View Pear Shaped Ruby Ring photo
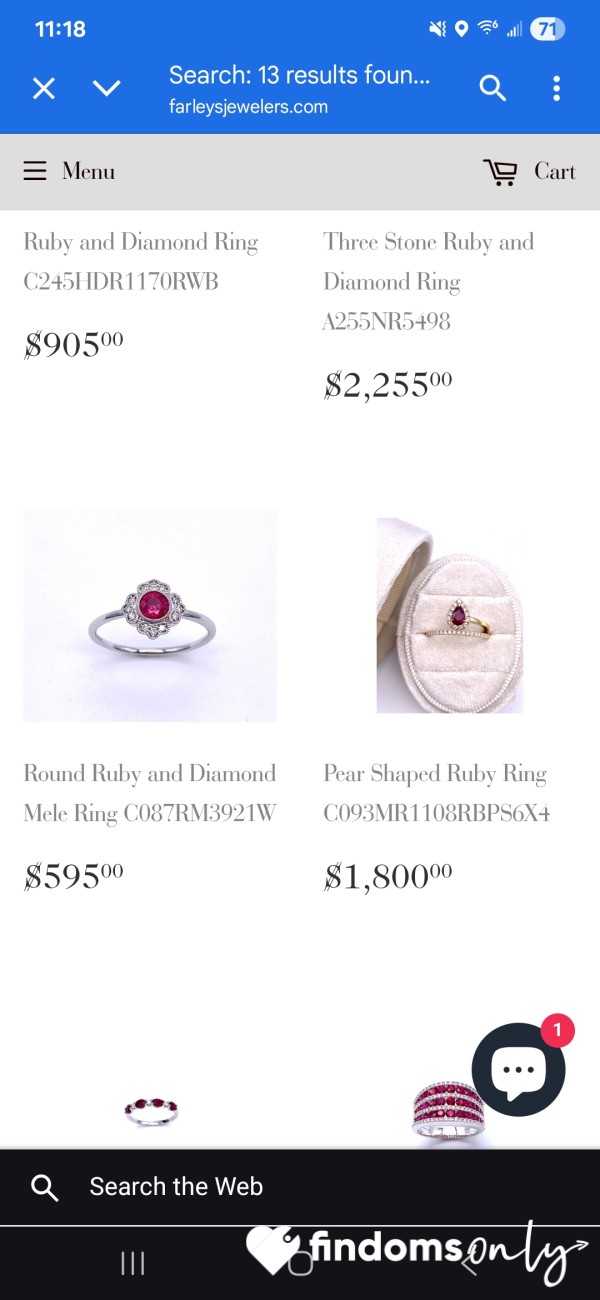Viewport: 600px width, 1300px height. pos(450,615)
